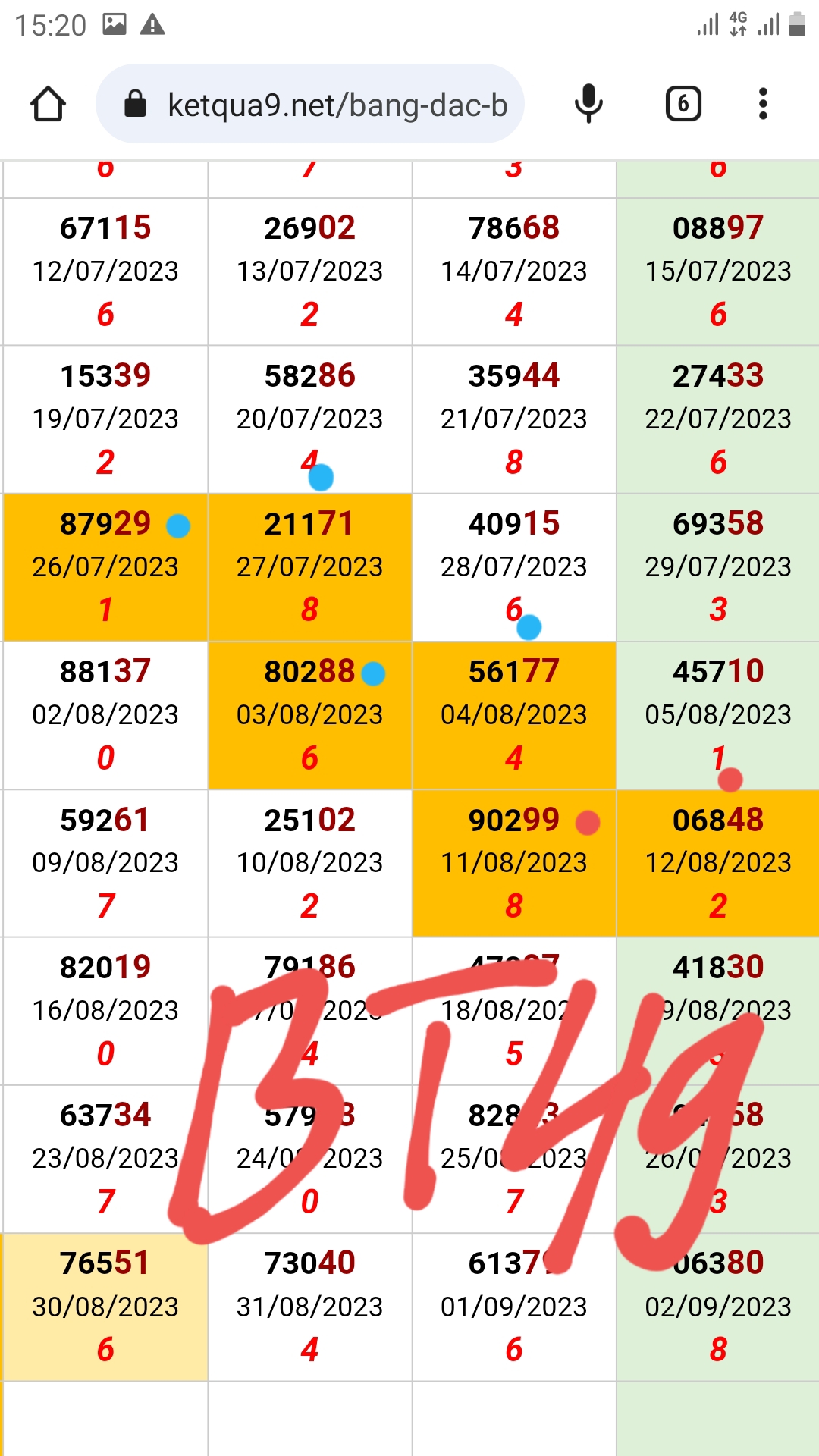
Task: Go to the browser home page
Action: (48, 104)
